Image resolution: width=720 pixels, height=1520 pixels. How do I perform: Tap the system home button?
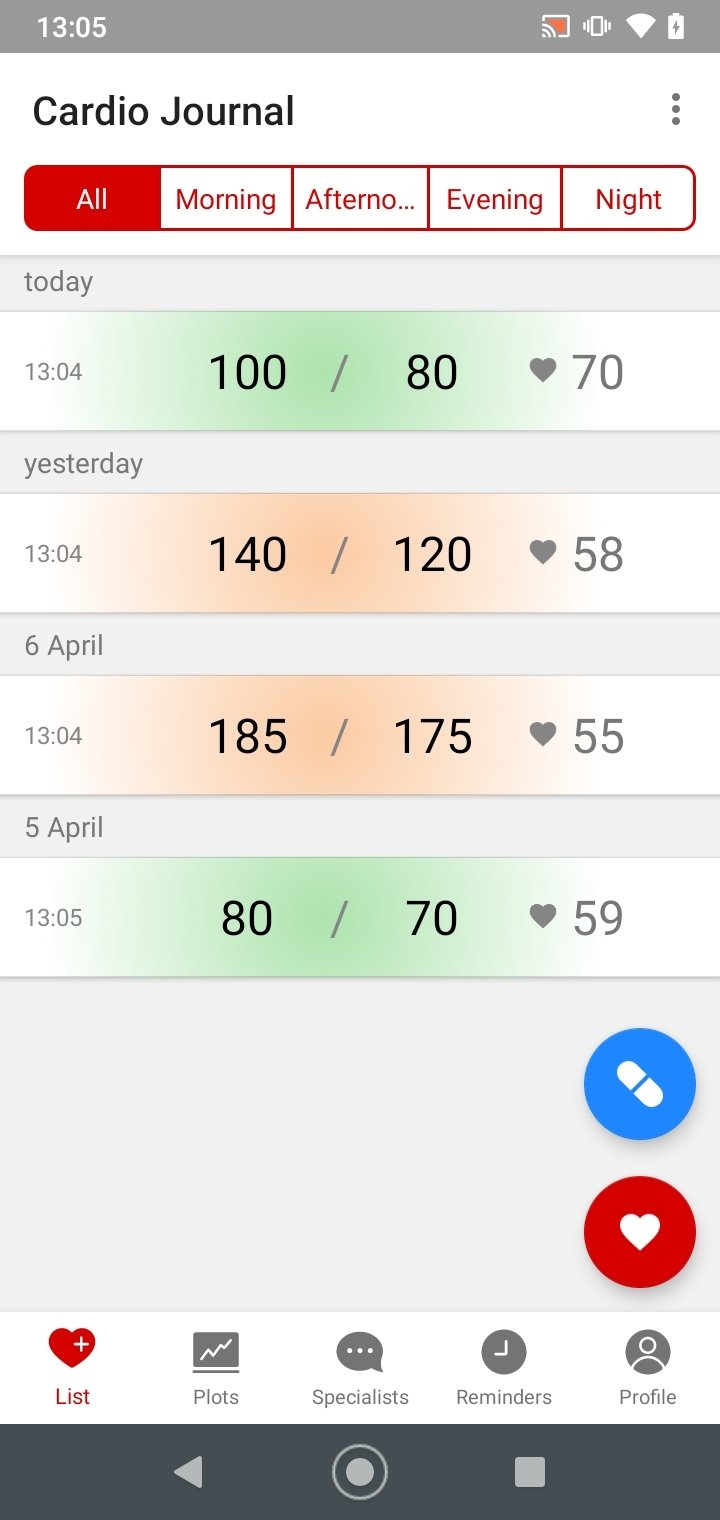click(360, 1472)
